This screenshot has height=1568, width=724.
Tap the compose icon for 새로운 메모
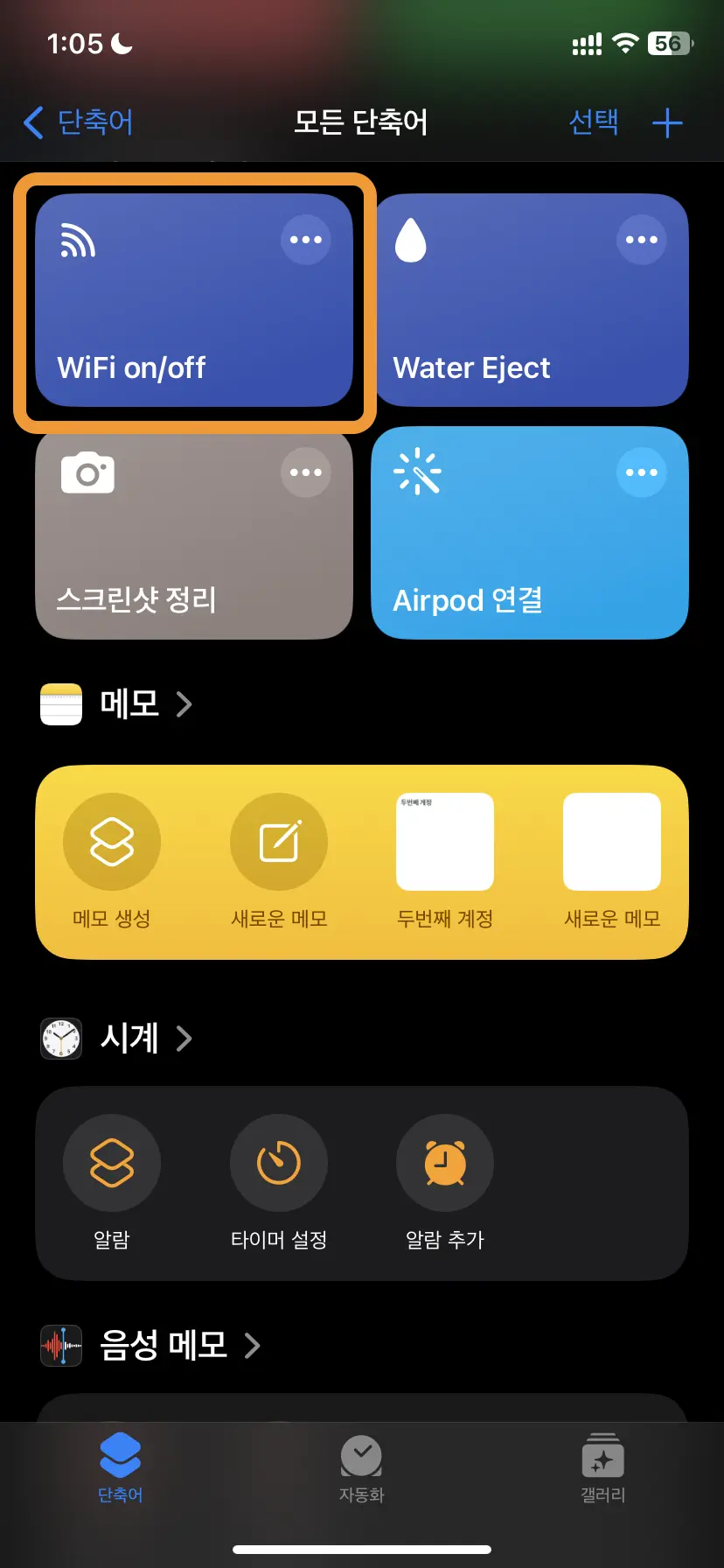coord(278,841)
